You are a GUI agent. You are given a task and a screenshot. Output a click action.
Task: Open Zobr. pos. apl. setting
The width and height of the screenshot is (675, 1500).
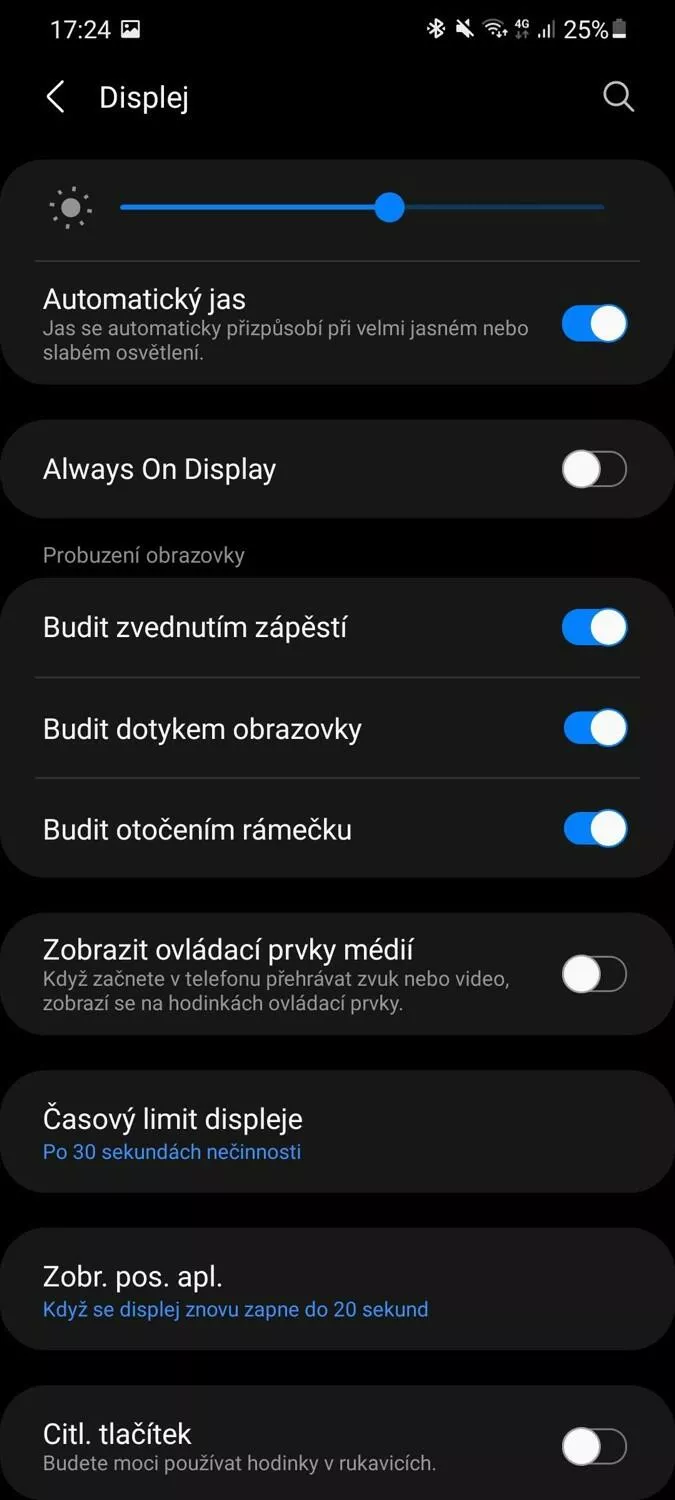[x=337, y=1290]
